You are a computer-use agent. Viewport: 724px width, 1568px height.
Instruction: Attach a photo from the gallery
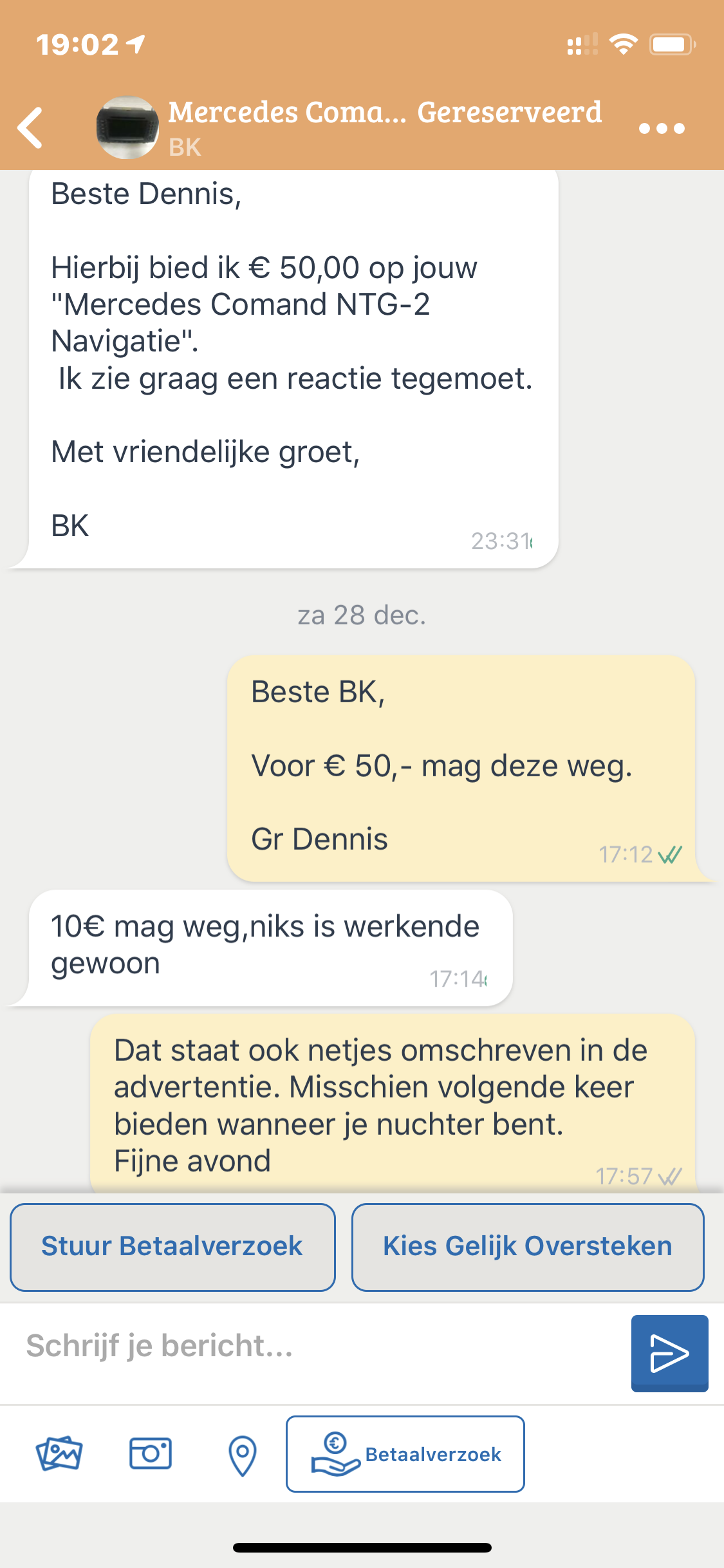[59, 1453]
